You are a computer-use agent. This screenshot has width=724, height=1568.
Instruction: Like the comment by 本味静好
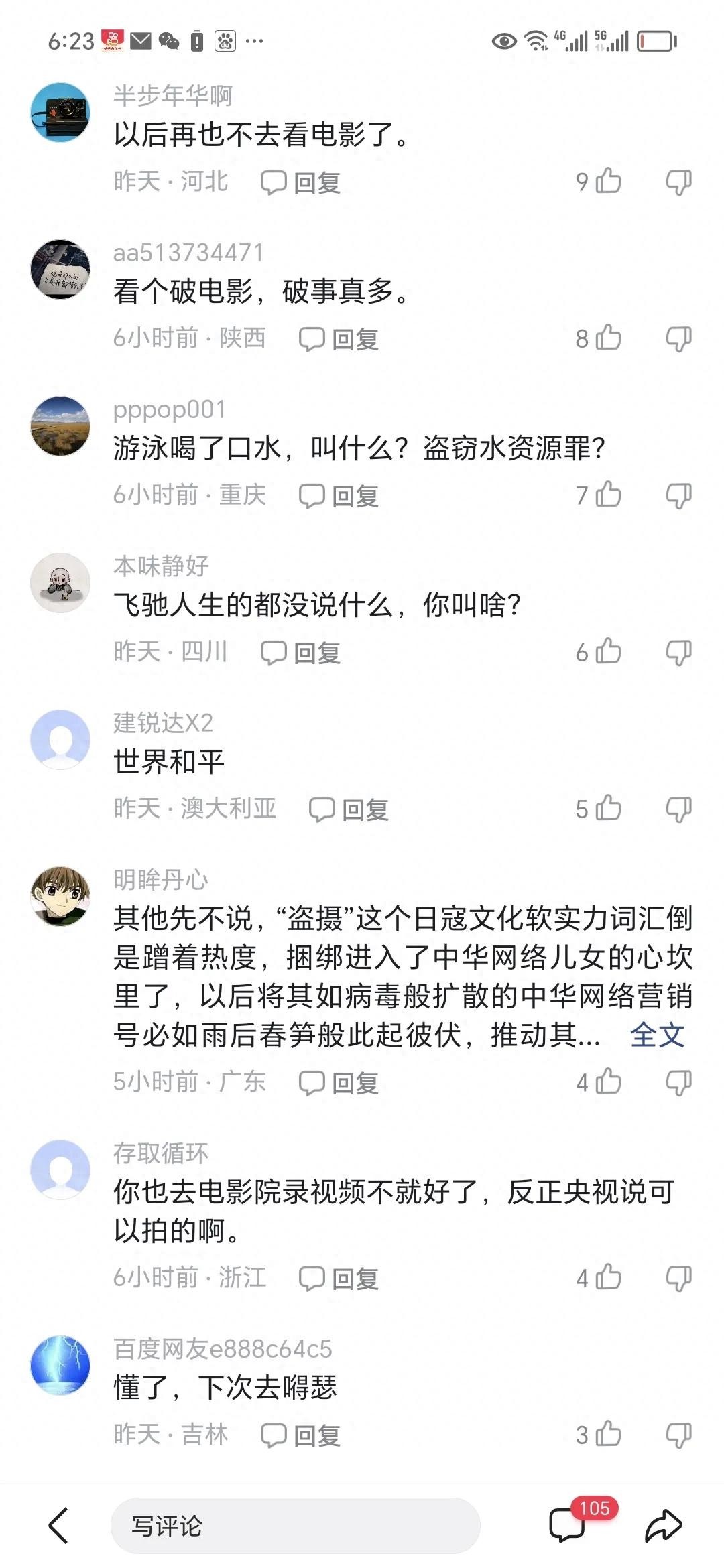click(x=608, y=651)
